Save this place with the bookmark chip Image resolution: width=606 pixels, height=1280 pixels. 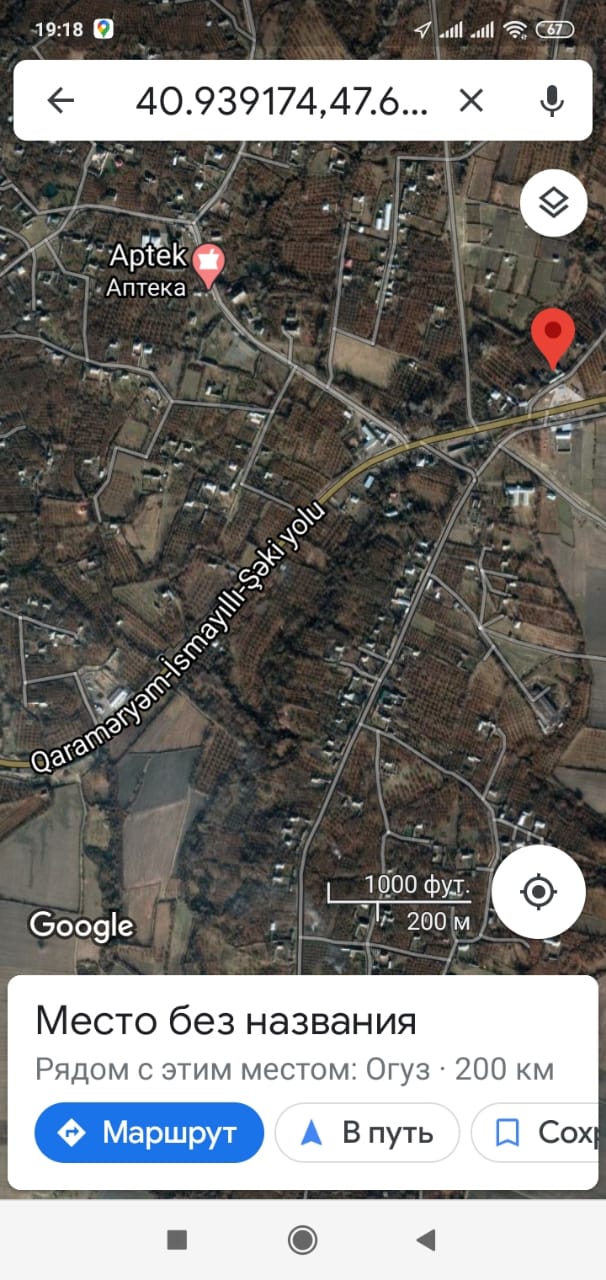point(538,1132)
